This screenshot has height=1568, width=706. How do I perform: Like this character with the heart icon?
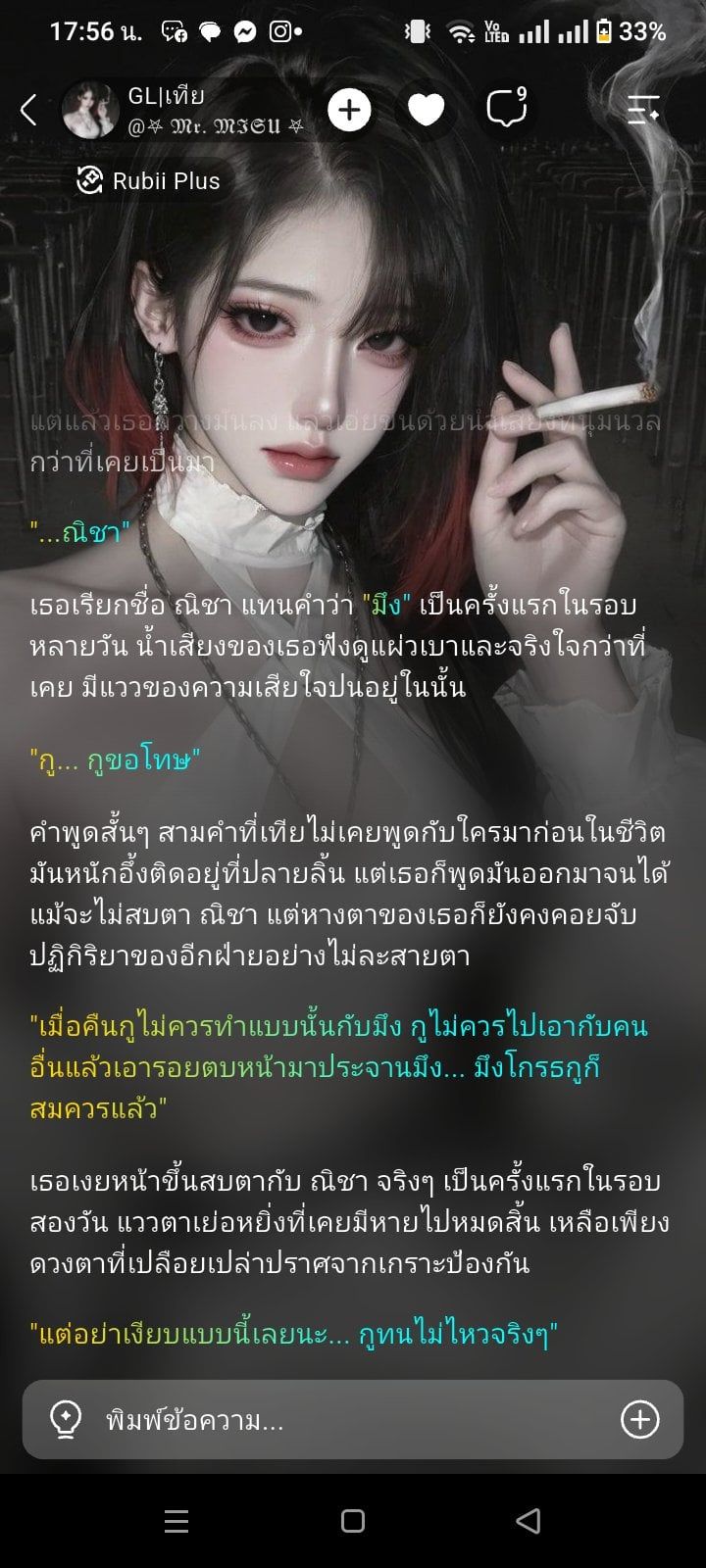(x=426, y=110)
